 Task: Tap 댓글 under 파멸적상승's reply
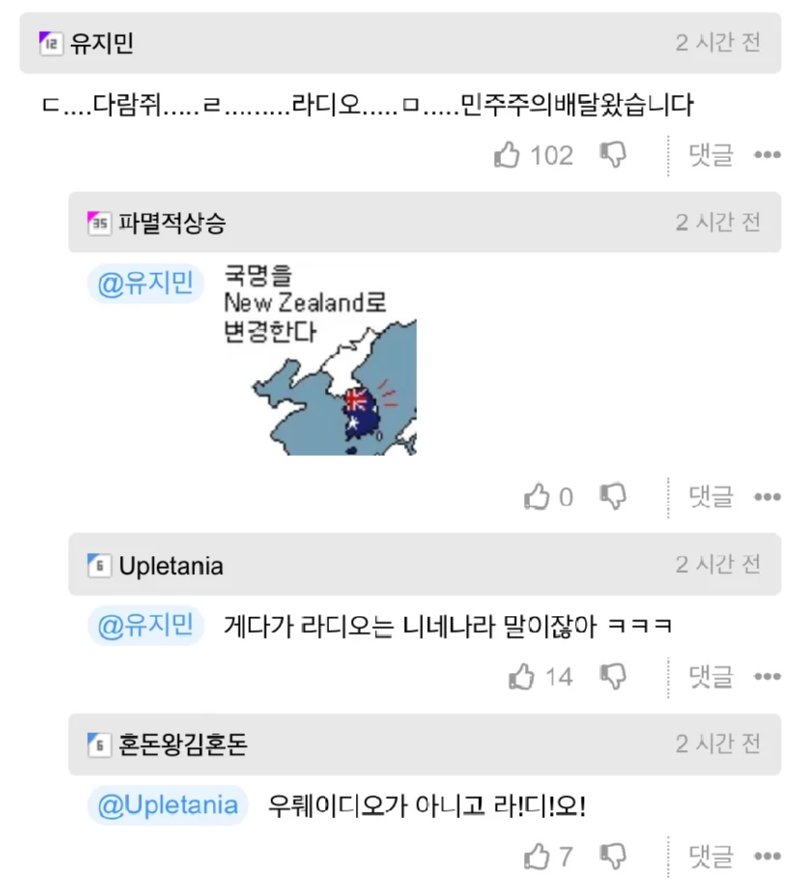point(711,496)
